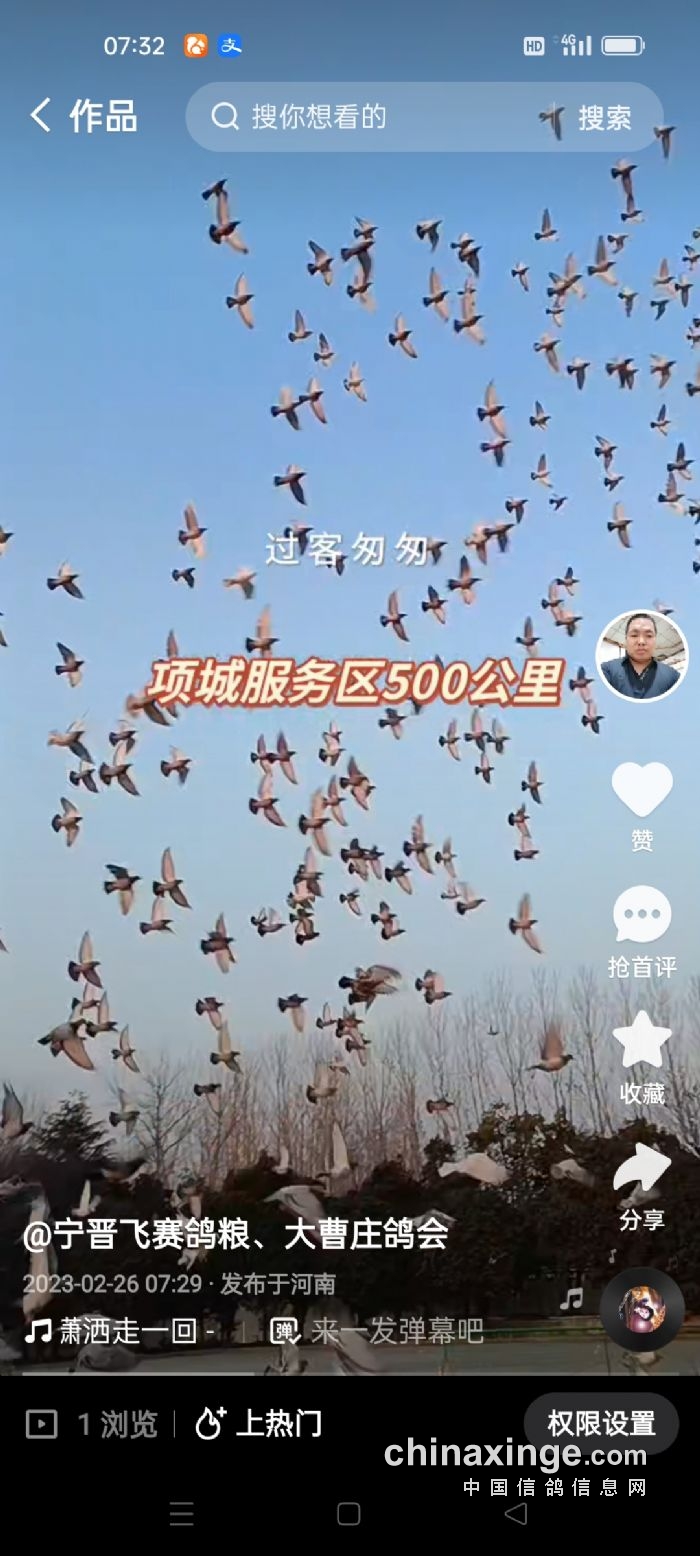The image size is (700, 1556).
Task: Tap 上热门 to promote the video
Action: [x=259, y=1423]
